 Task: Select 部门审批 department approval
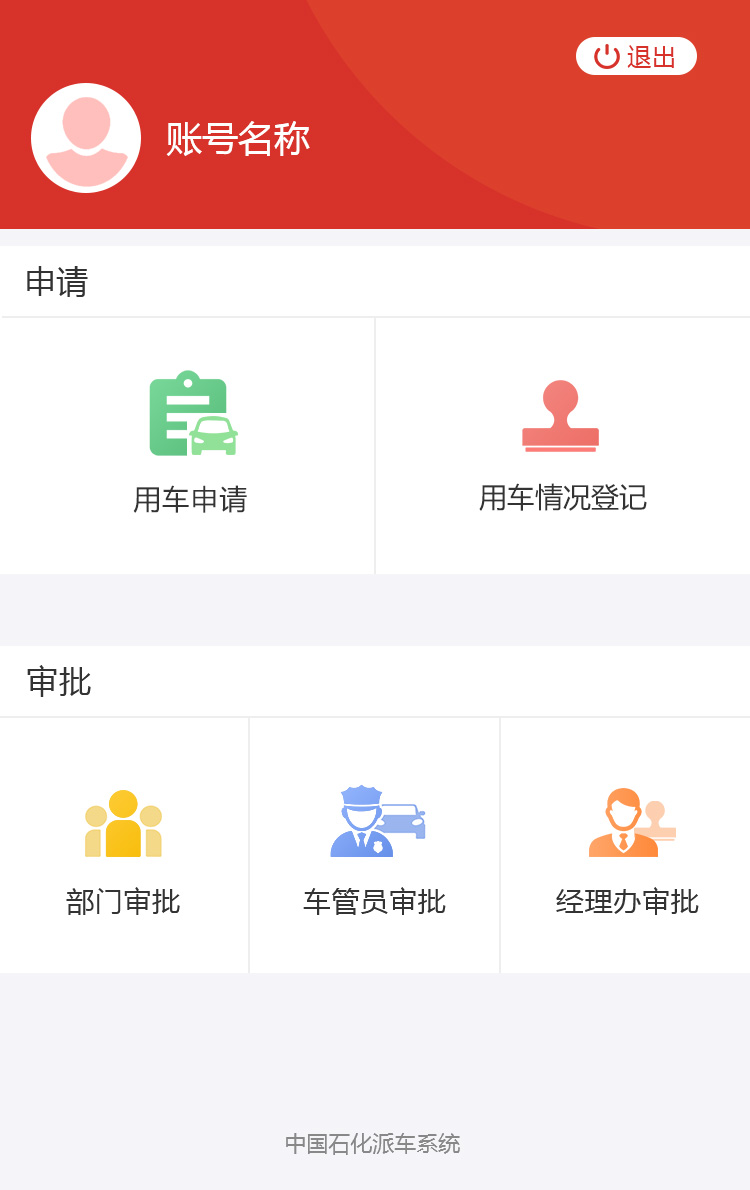point(123,846)
